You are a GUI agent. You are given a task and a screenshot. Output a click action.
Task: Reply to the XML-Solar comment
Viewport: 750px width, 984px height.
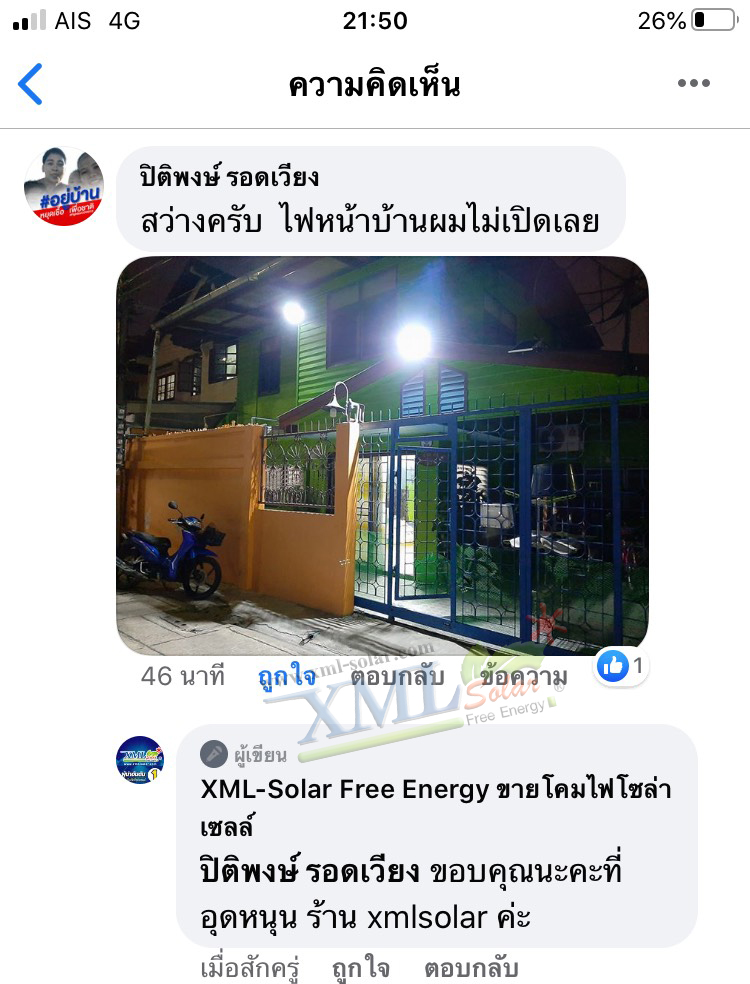[471, 968]
